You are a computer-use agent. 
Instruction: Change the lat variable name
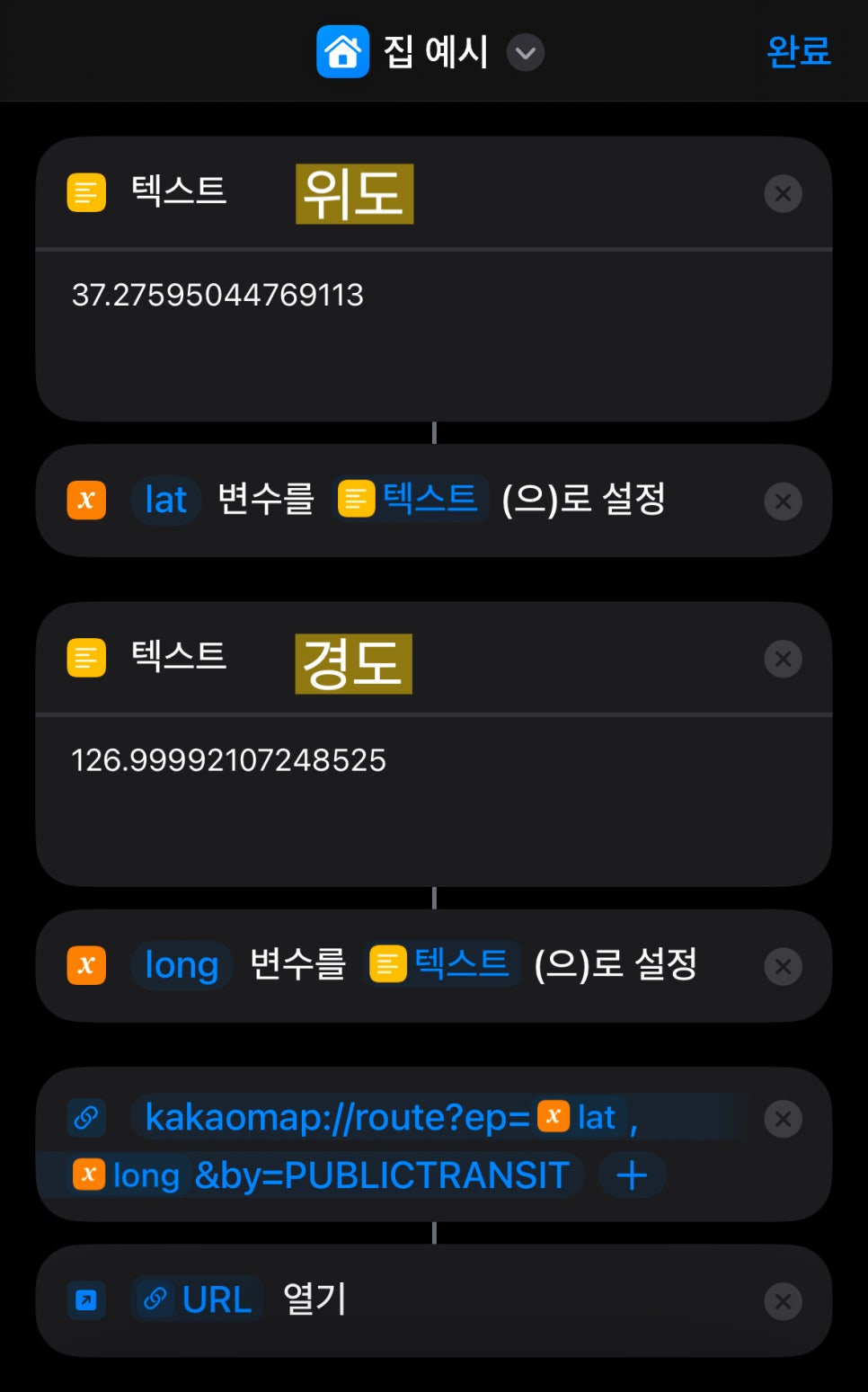[x=166, y=500]
